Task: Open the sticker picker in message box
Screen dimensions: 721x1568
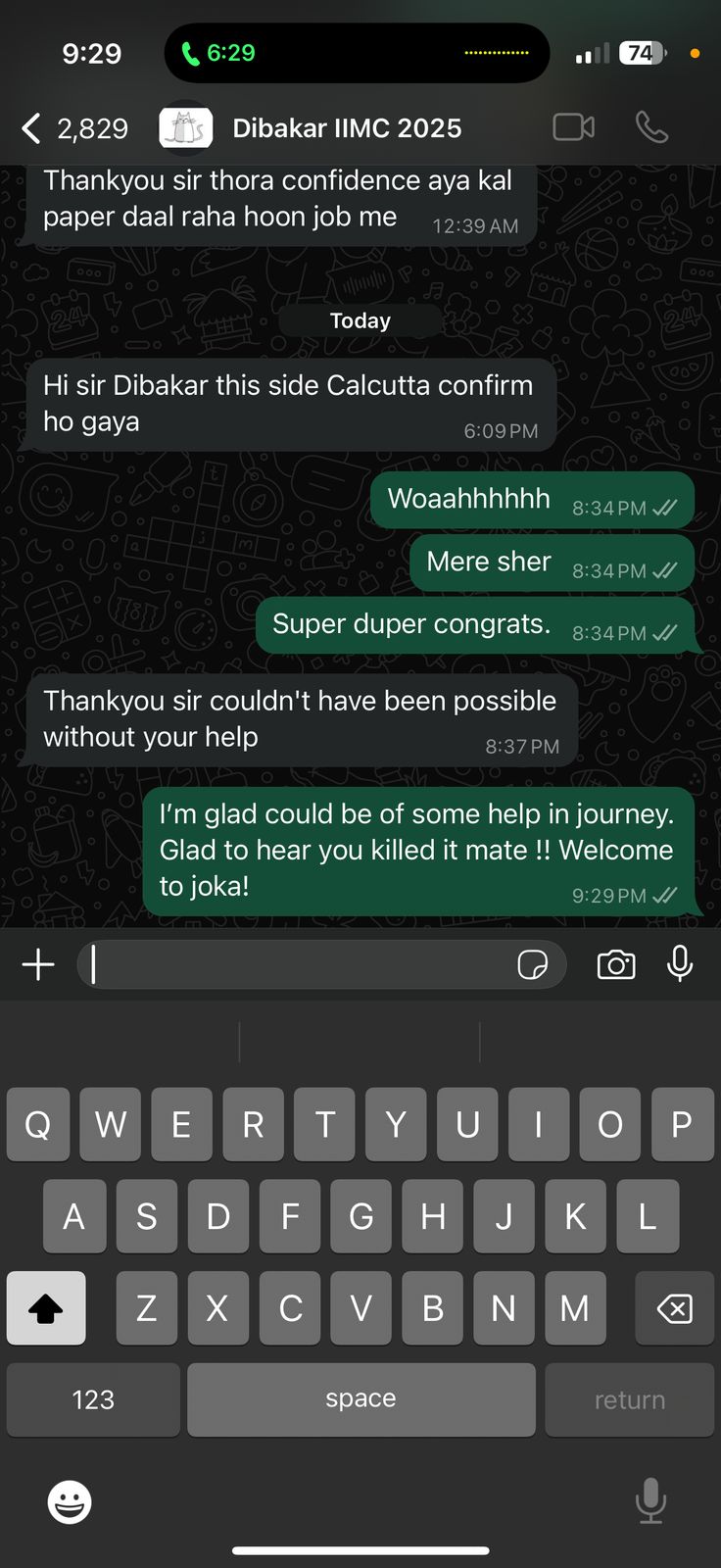Action: (x=532, y=964)
